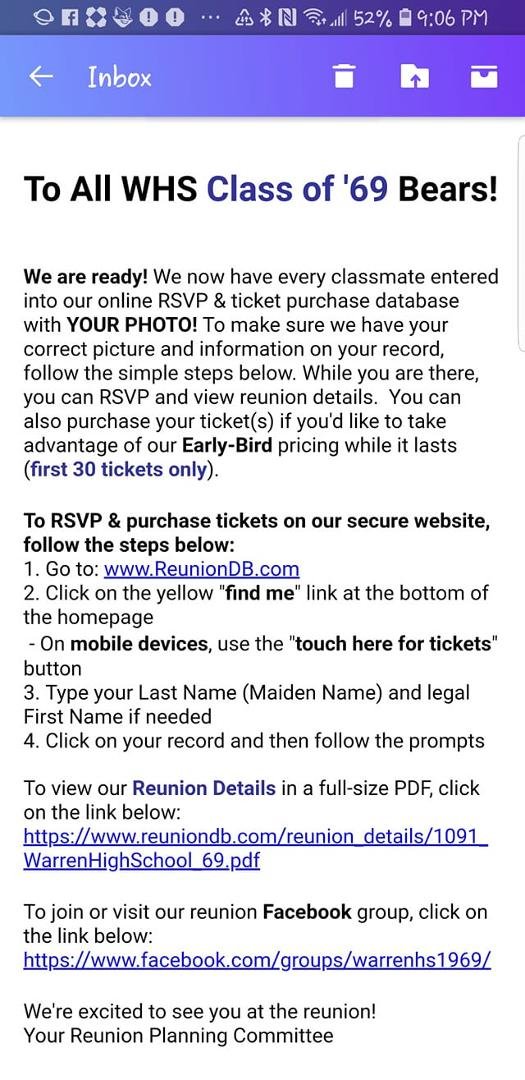Visit the warrenhs1969 Facebook group link
Viewport: 525px width, 1080px height.
pos(257,960)
